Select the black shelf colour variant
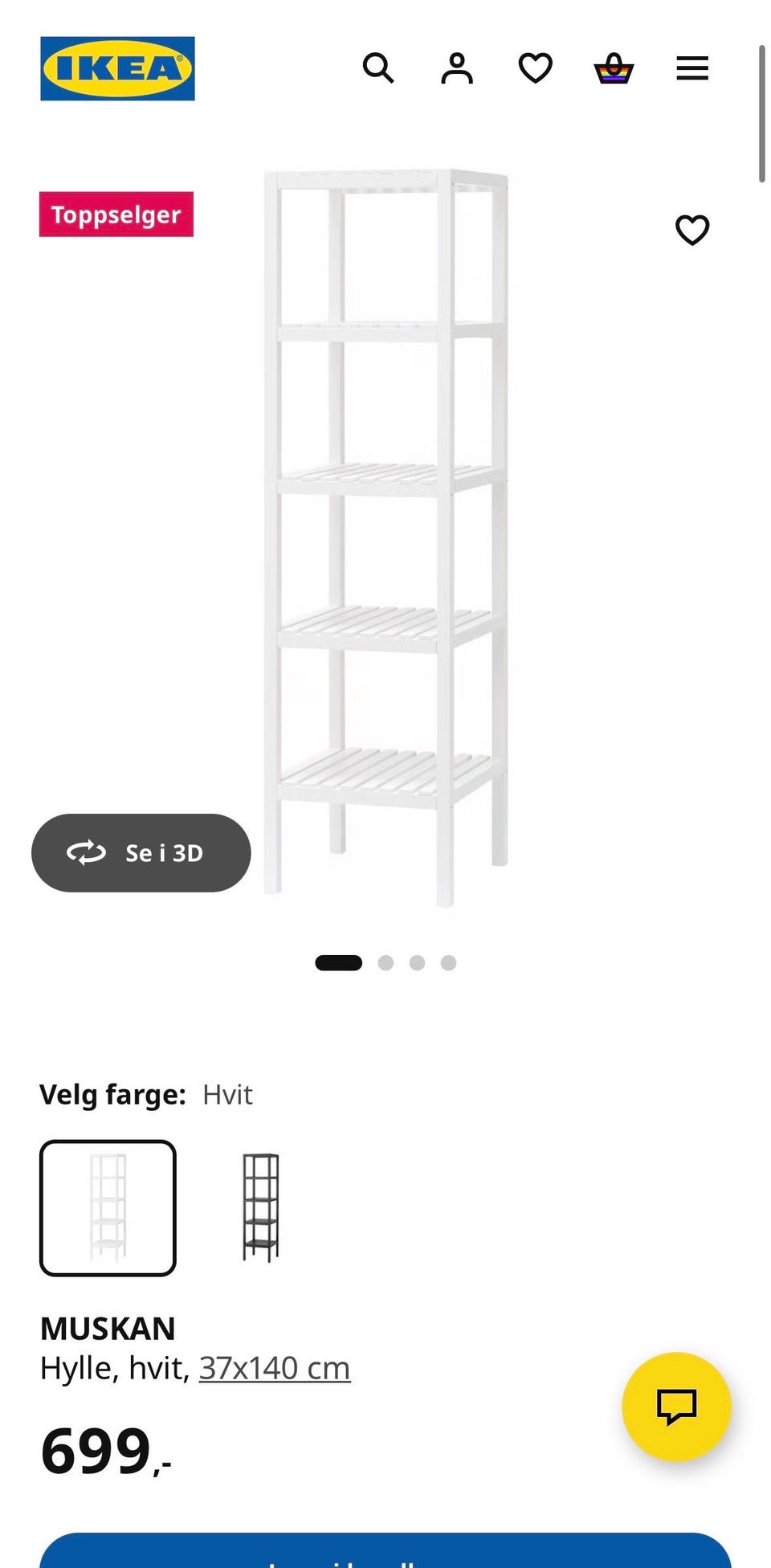 260,1208
